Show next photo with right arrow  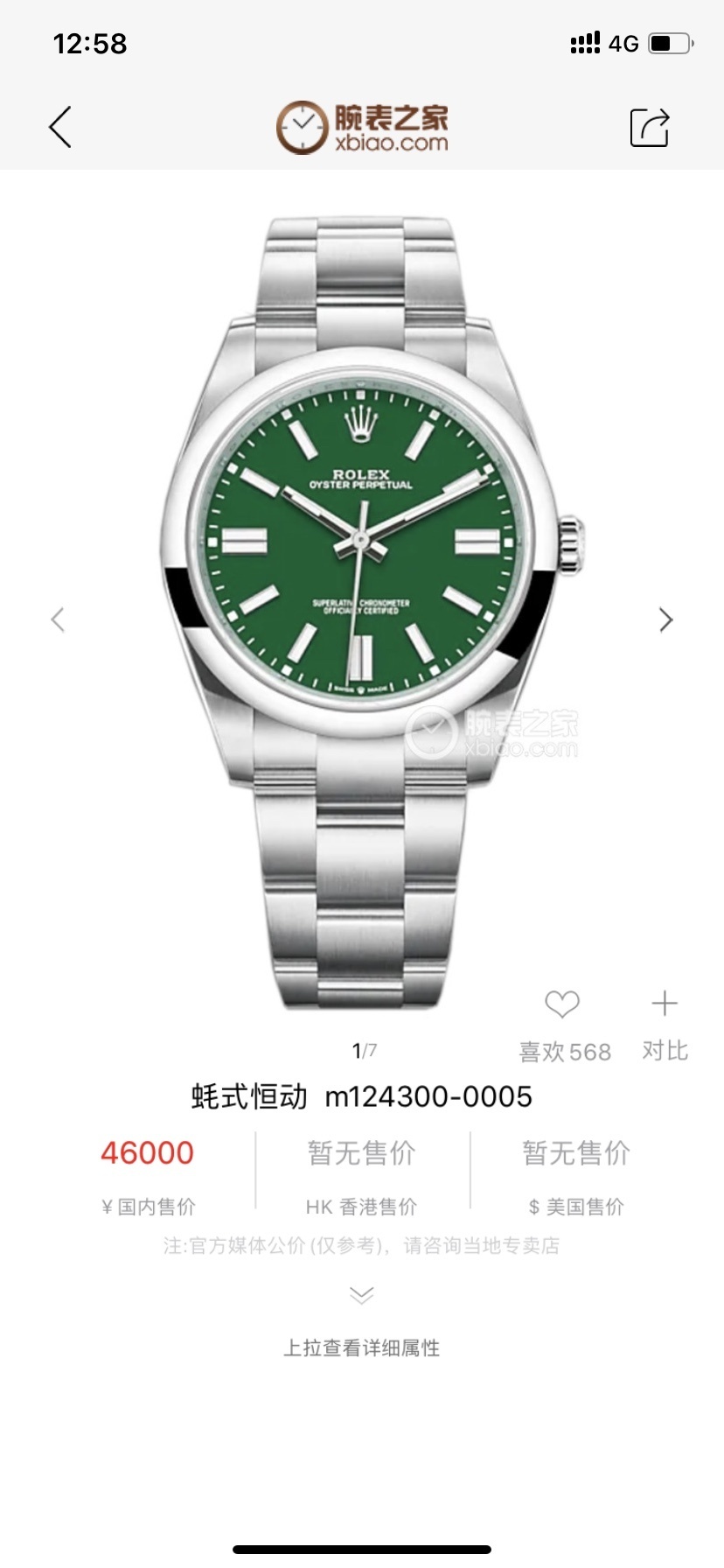tap(666, 619)
